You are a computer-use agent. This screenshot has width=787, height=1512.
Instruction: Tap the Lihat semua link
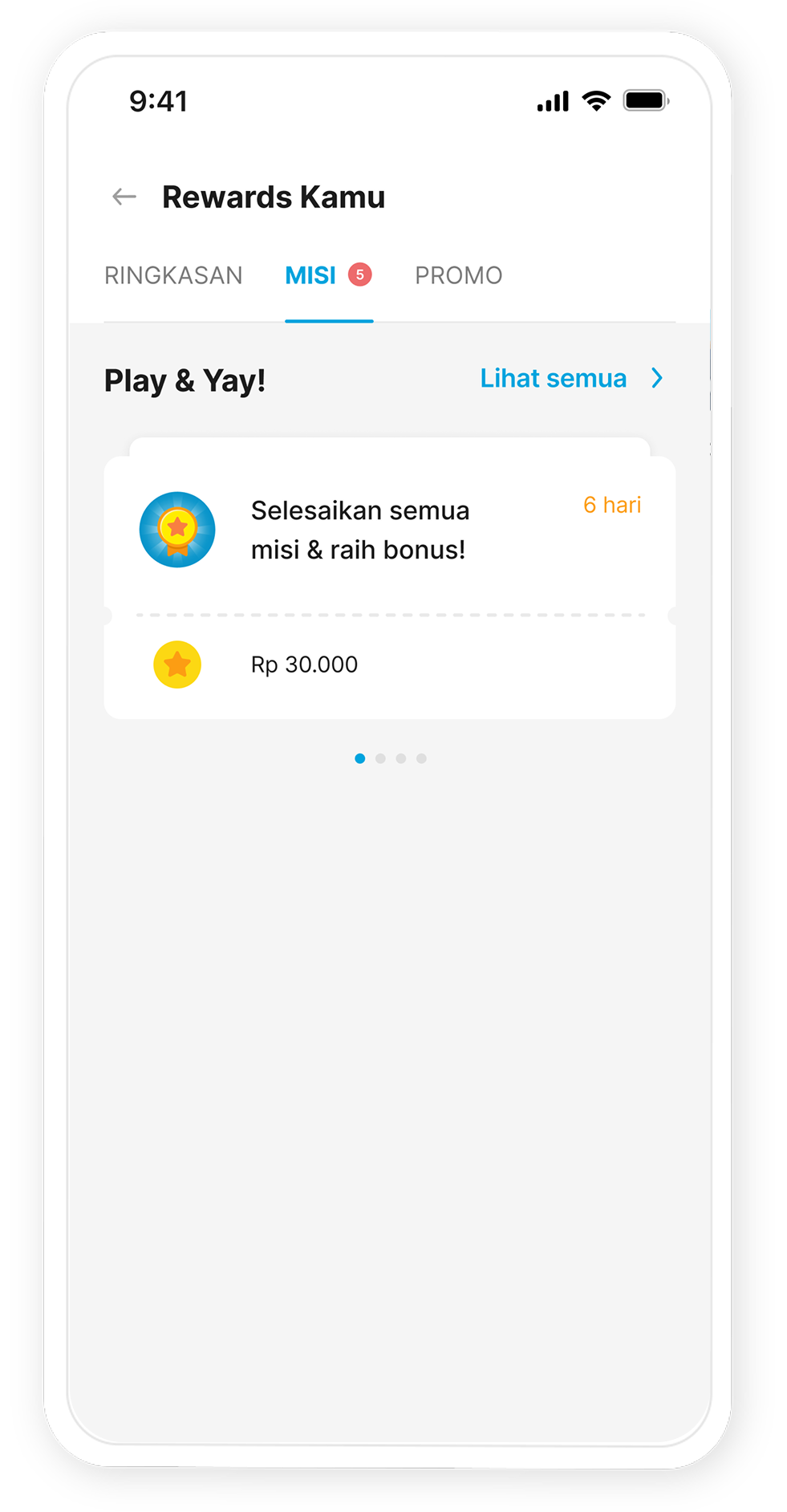click(570, 378)
